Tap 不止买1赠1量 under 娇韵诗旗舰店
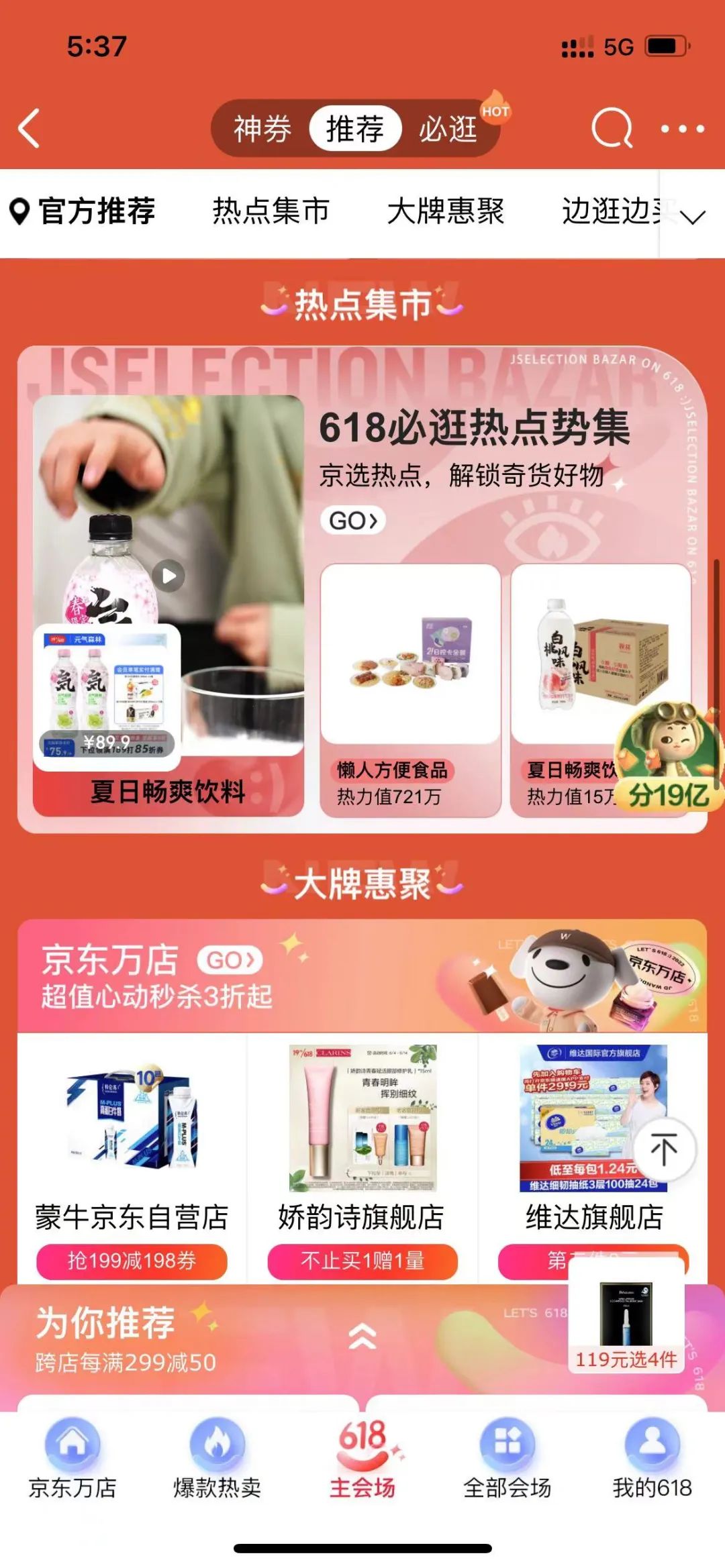Screen dimensions: 725x1568 (362, 1261)
